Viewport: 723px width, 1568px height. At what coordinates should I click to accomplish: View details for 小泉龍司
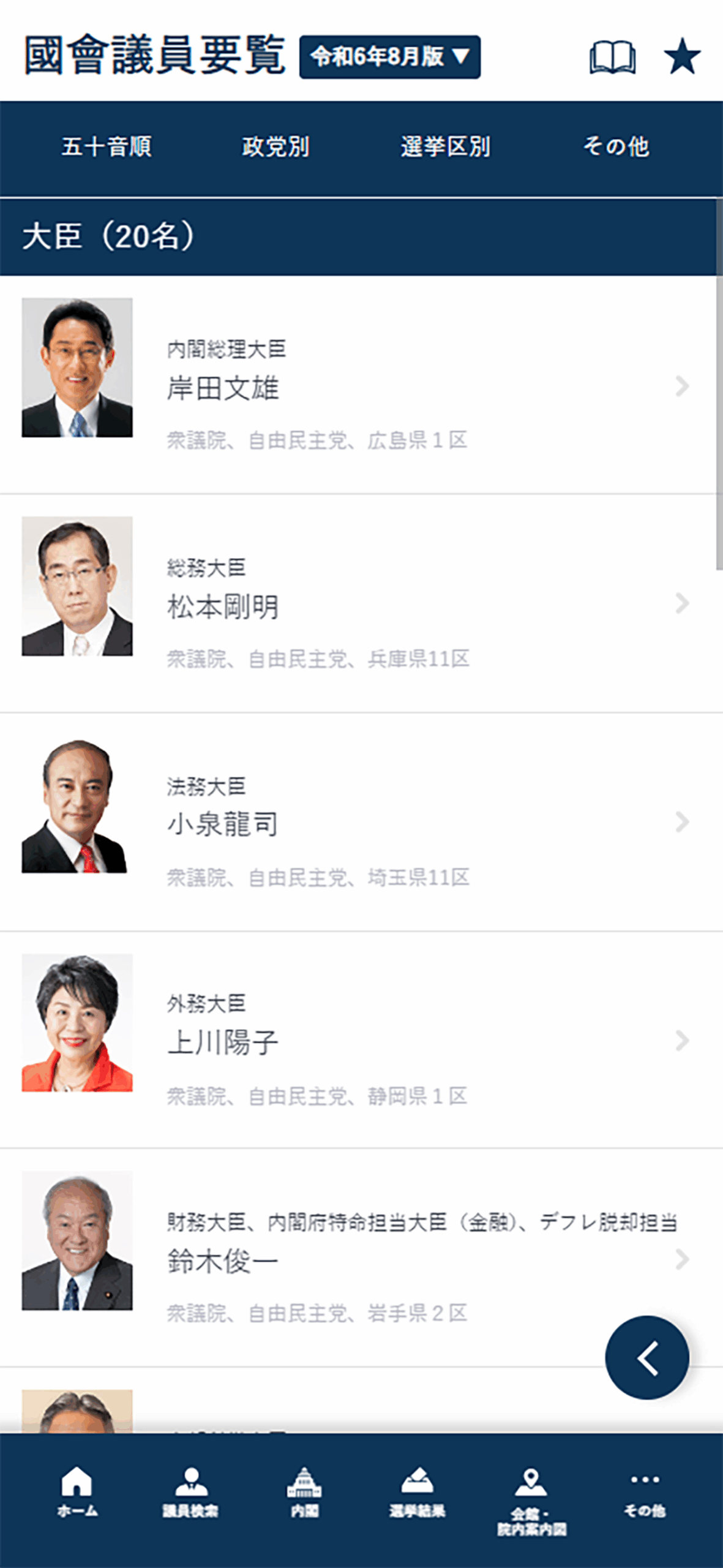point(361,824)
